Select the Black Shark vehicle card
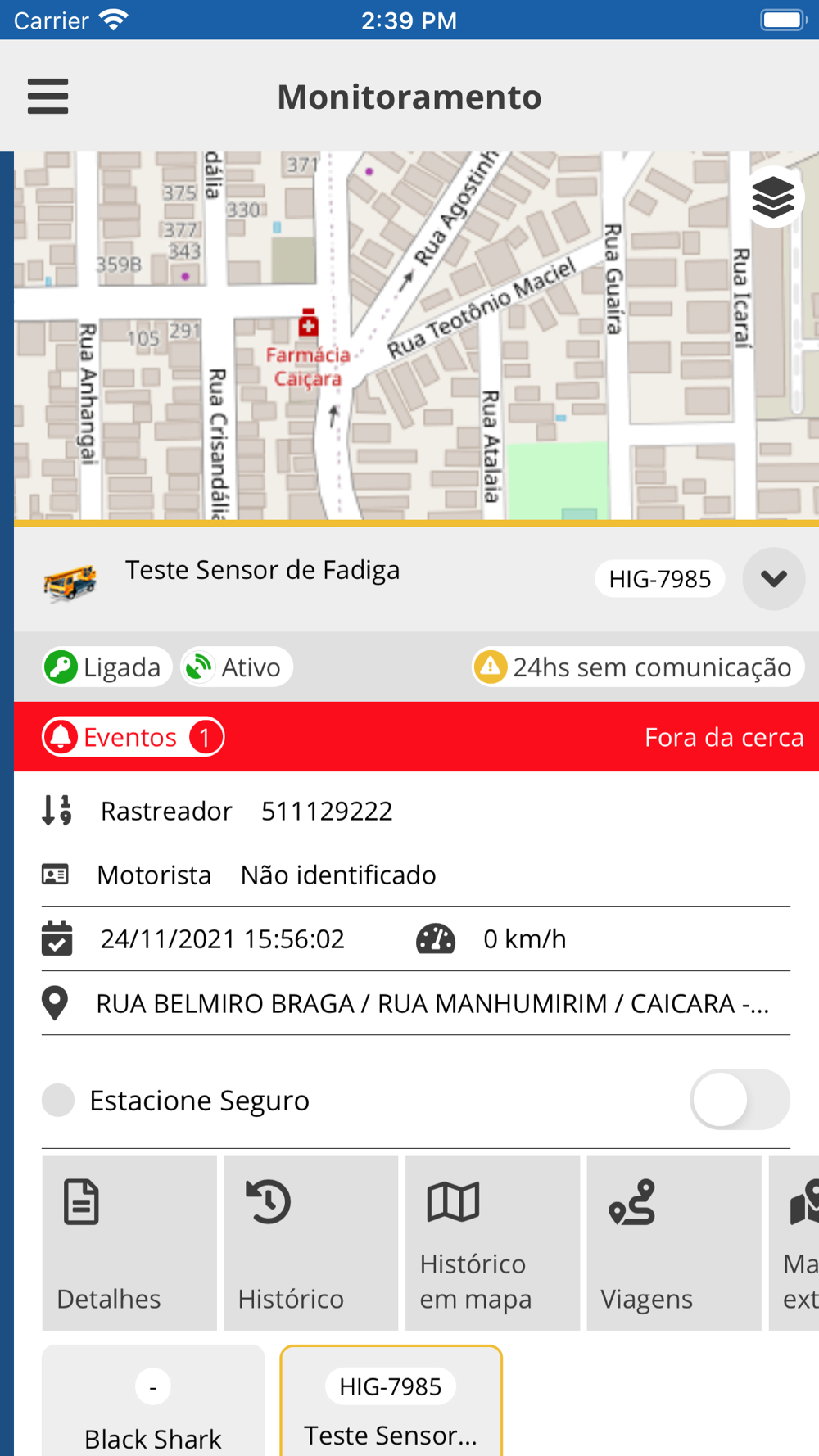This screenshot has width=819, height=1456. 153,1401
